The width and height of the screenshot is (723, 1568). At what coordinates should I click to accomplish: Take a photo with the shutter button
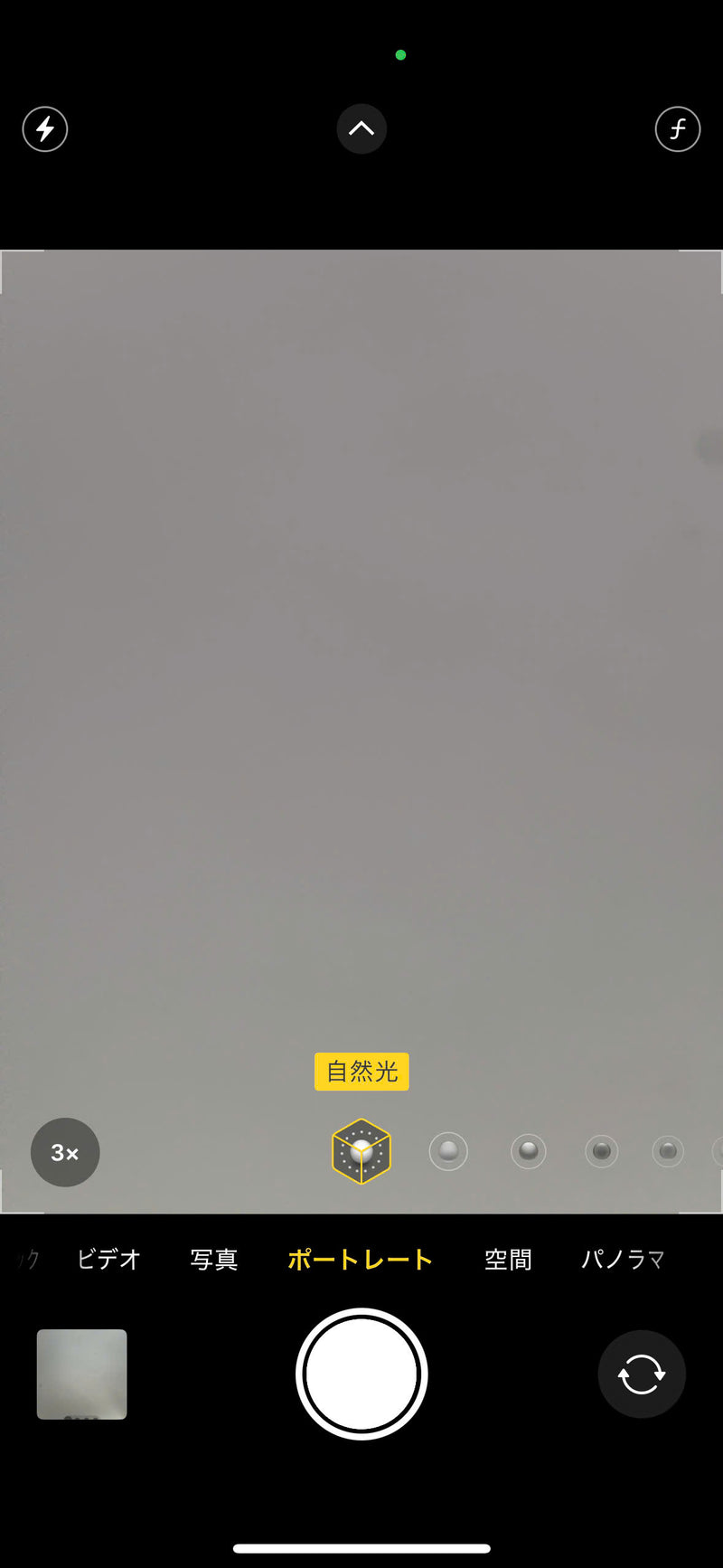(361, 1374)
